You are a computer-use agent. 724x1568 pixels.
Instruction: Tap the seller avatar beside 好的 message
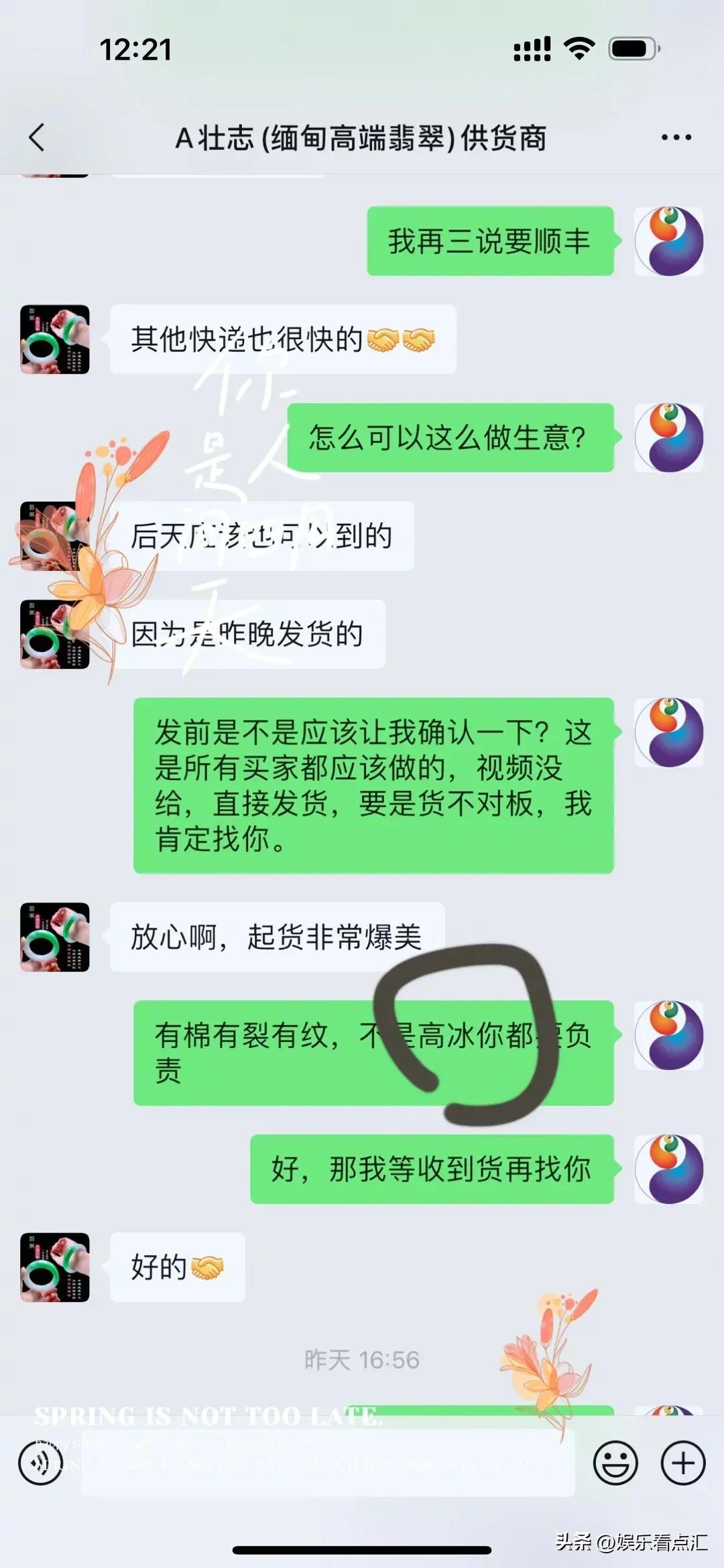click(54, 1266)
